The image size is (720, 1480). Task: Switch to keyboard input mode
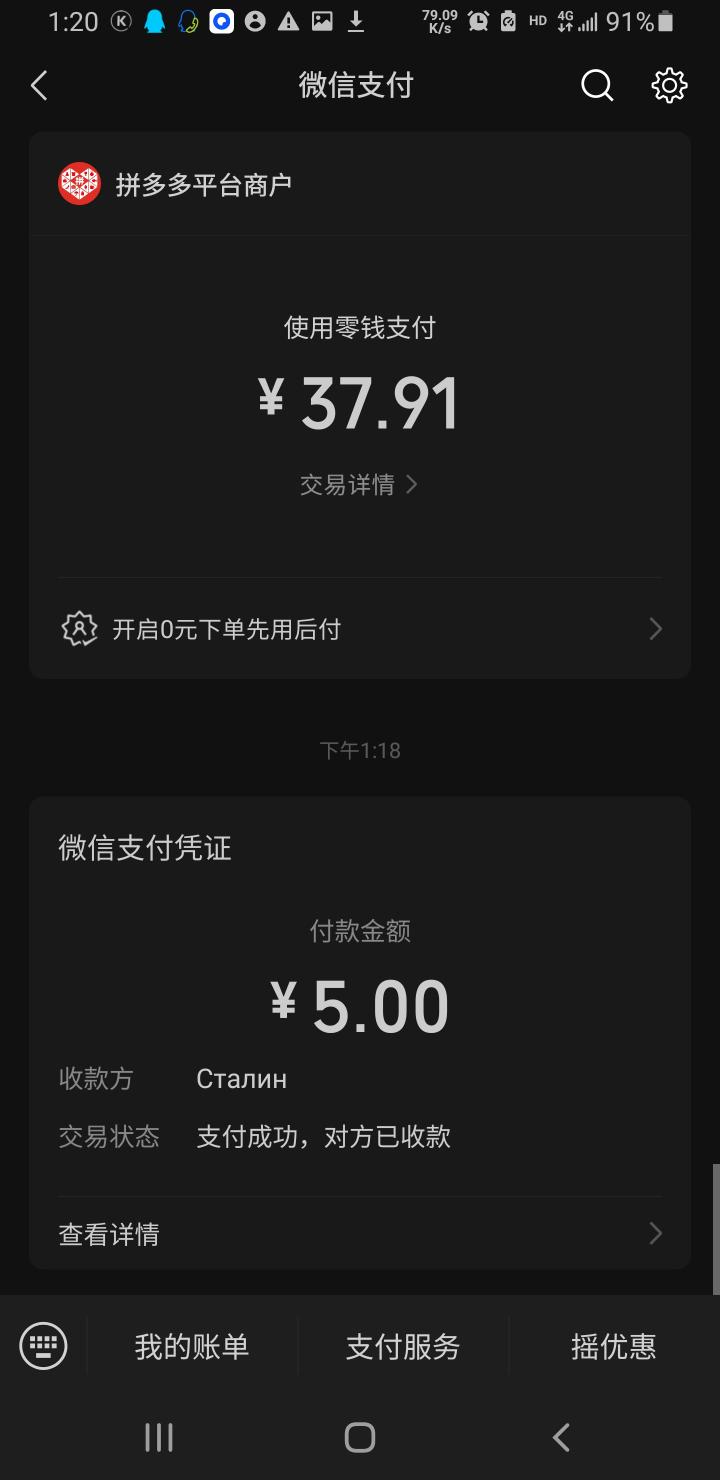pyautogui.click(x=43, y=1346)
